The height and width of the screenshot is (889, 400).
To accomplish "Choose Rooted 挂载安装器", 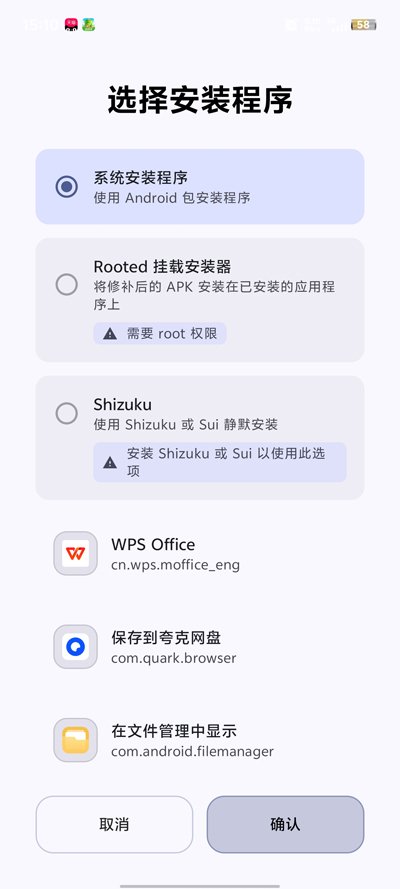I will (x=199, y=300).
